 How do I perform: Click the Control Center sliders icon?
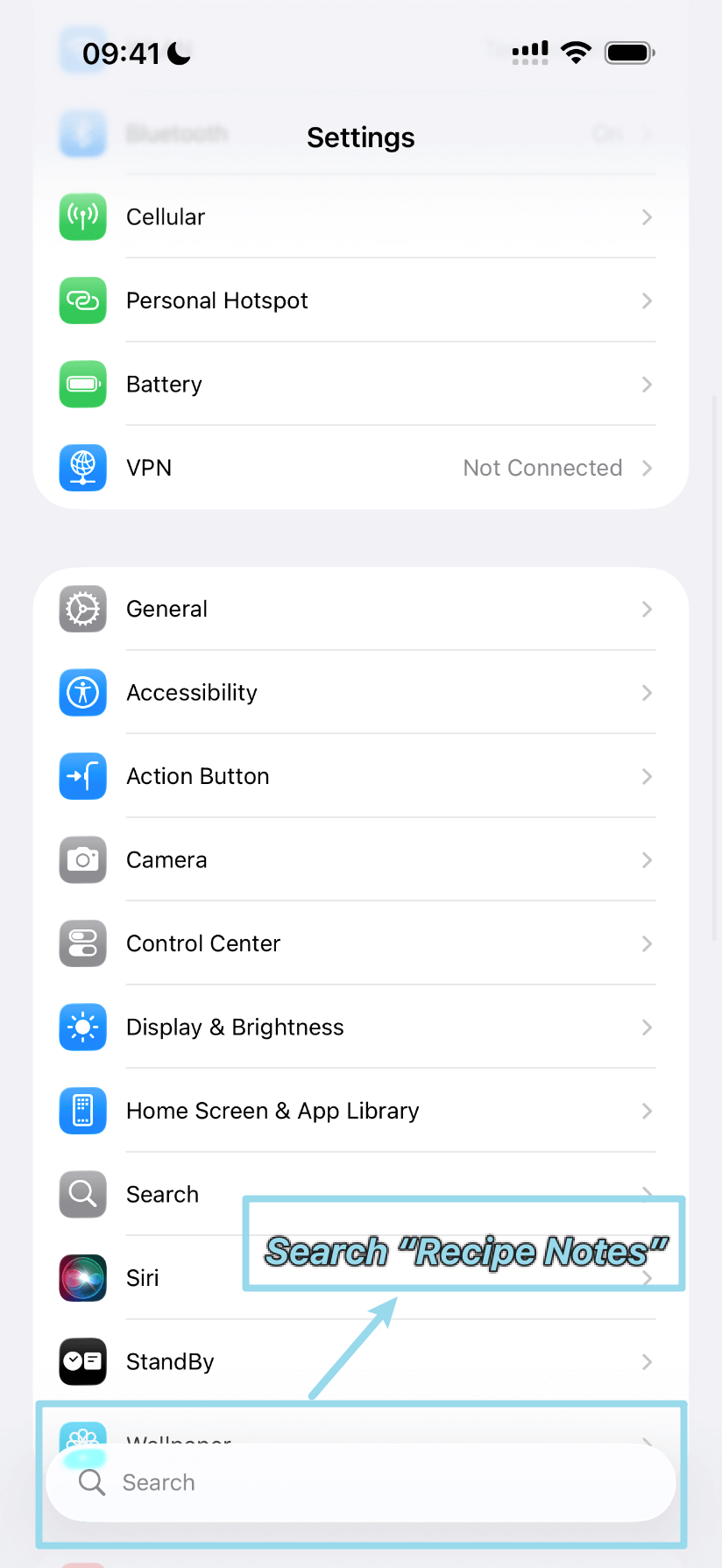(82, 943)
